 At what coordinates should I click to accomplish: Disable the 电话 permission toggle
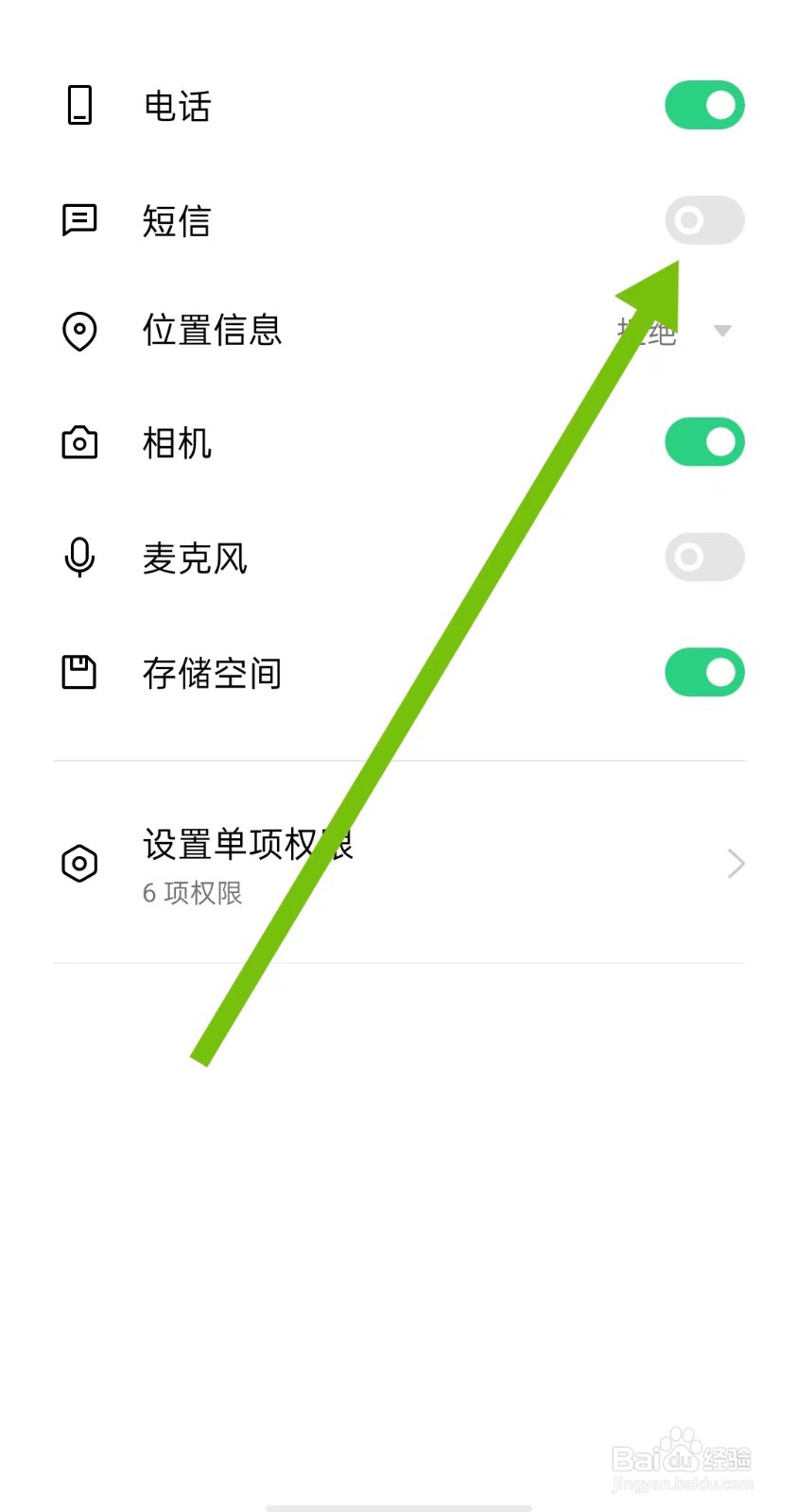(704, 105)
